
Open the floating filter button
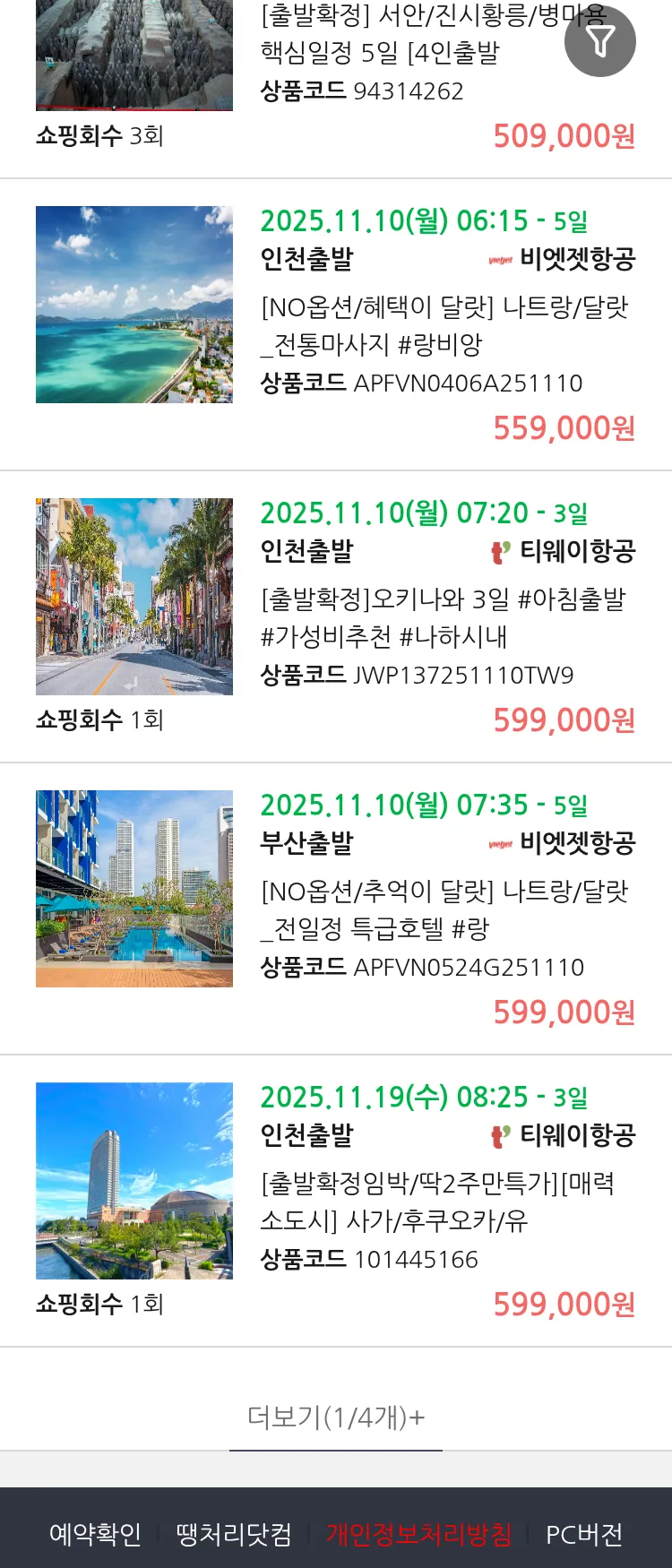(x=600, y=41)
